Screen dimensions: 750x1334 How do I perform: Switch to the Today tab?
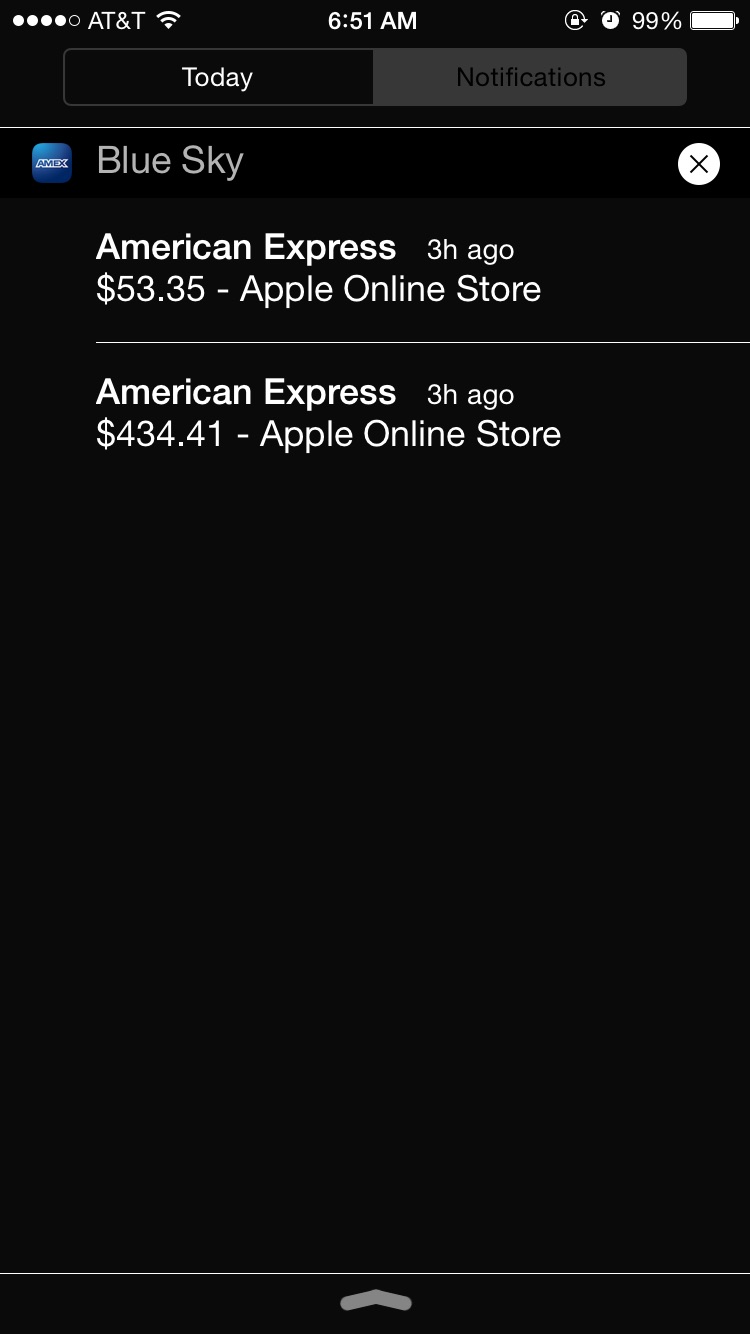tap(218, 77)
